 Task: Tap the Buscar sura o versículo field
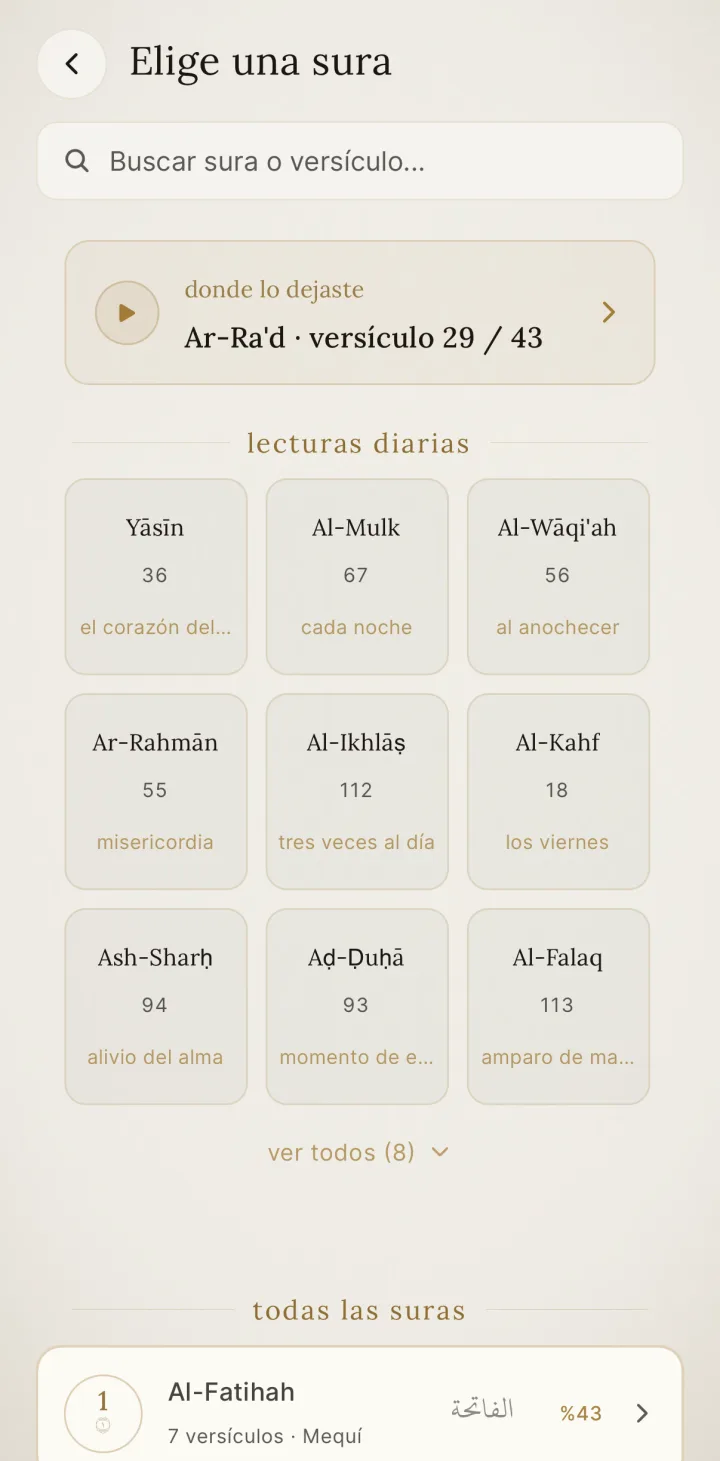pyautogui.click(x=360, y=161)
